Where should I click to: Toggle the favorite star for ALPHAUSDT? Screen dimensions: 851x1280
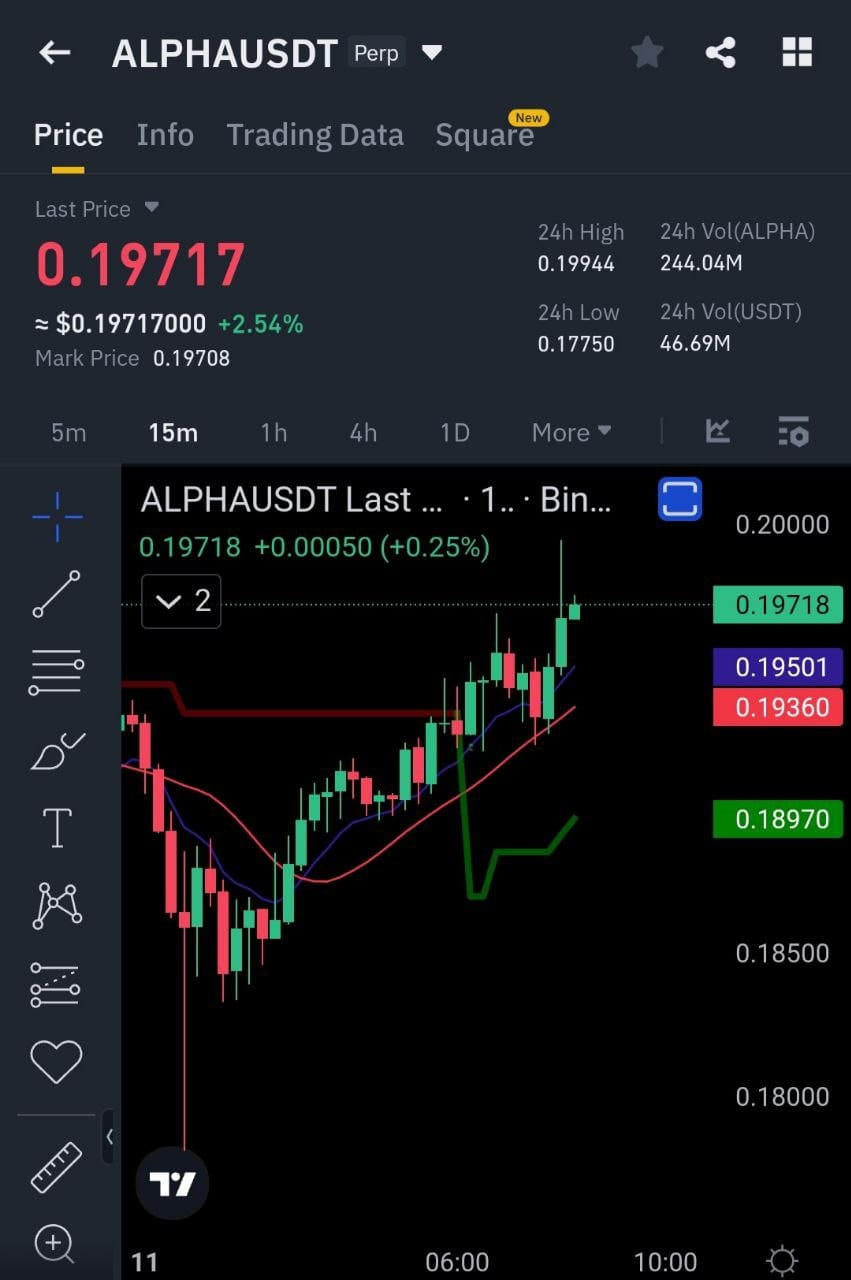tap(647, 52)
